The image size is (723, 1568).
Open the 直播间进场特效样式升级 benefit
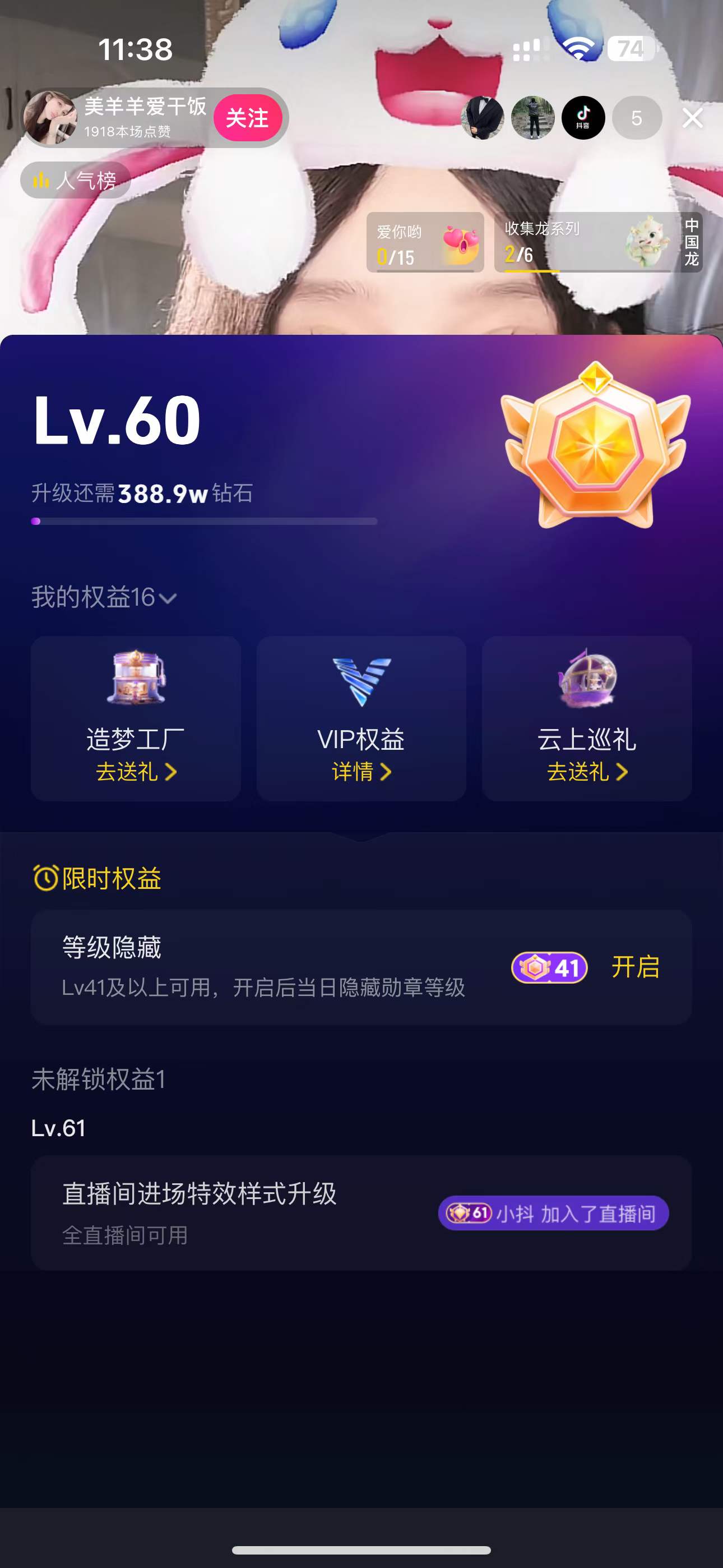pyautogui.click(x=361, y=1213)
